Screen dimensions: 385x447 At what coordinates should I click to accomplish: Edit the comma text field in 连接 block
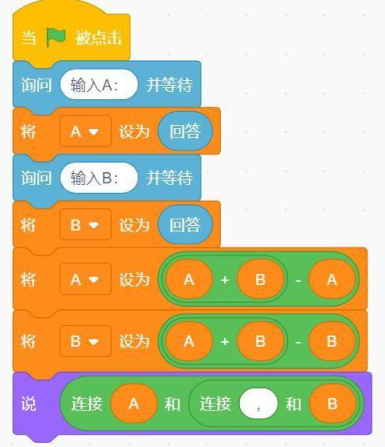(258, 403)
